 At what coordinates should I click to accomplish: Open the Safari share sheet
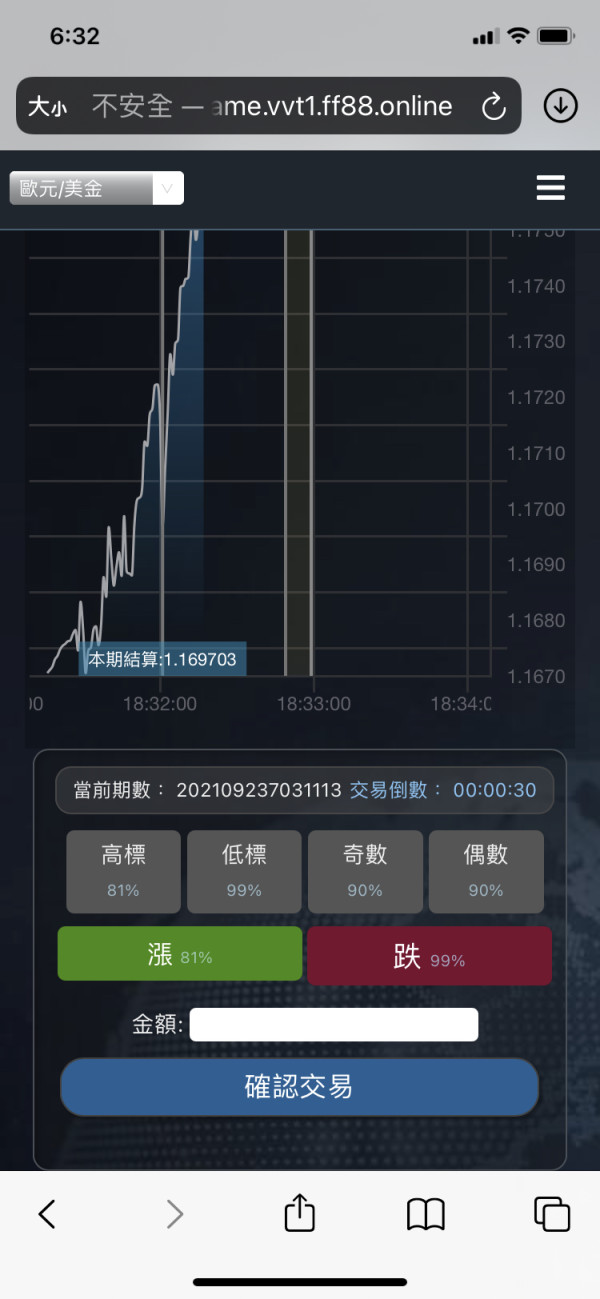[300, 1212]
